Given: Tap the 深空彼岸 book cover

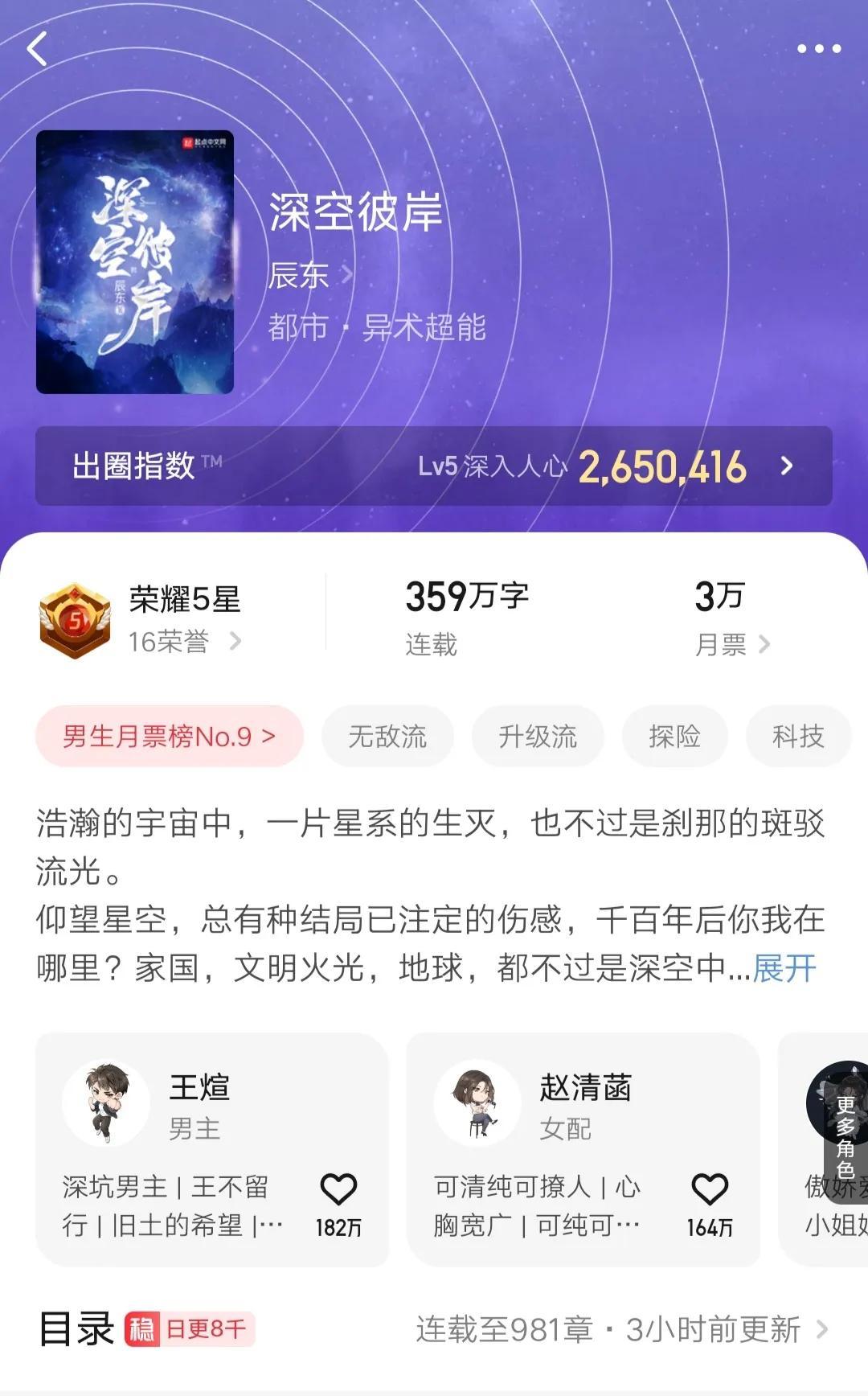Looking at the screenshot, I should click(x=135, y=262).
